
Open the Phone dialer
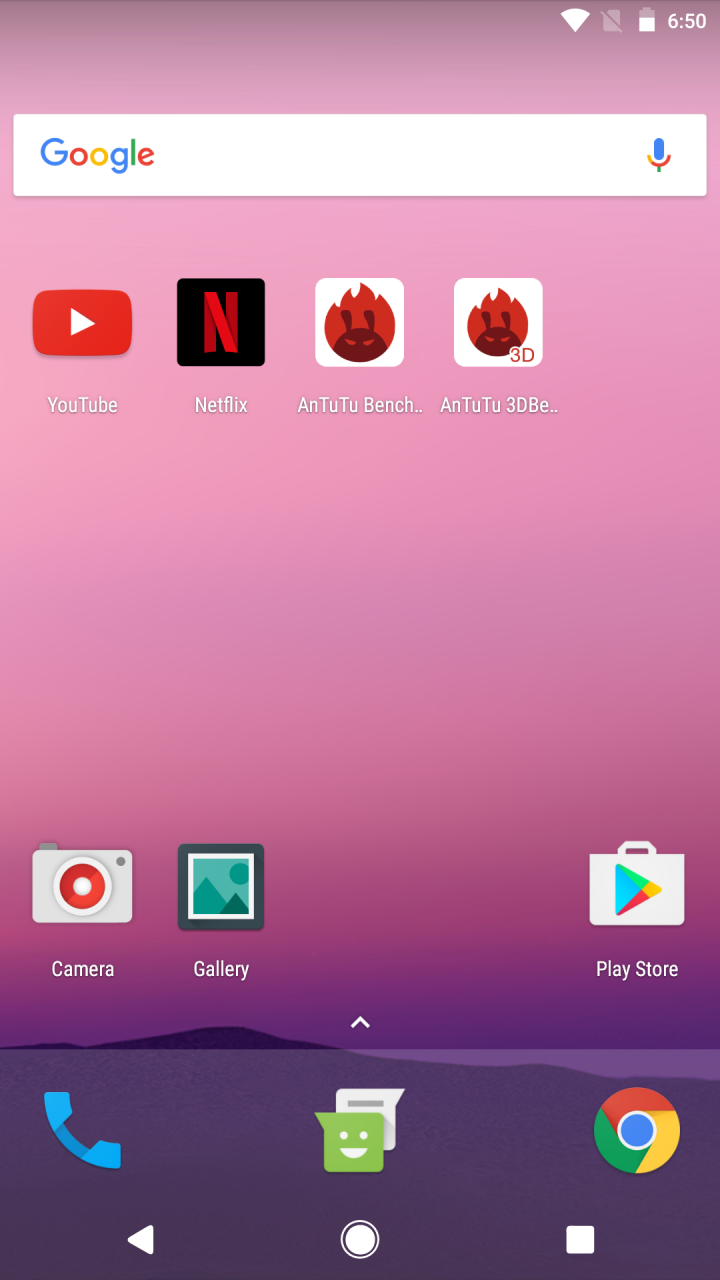[82, 1130]
